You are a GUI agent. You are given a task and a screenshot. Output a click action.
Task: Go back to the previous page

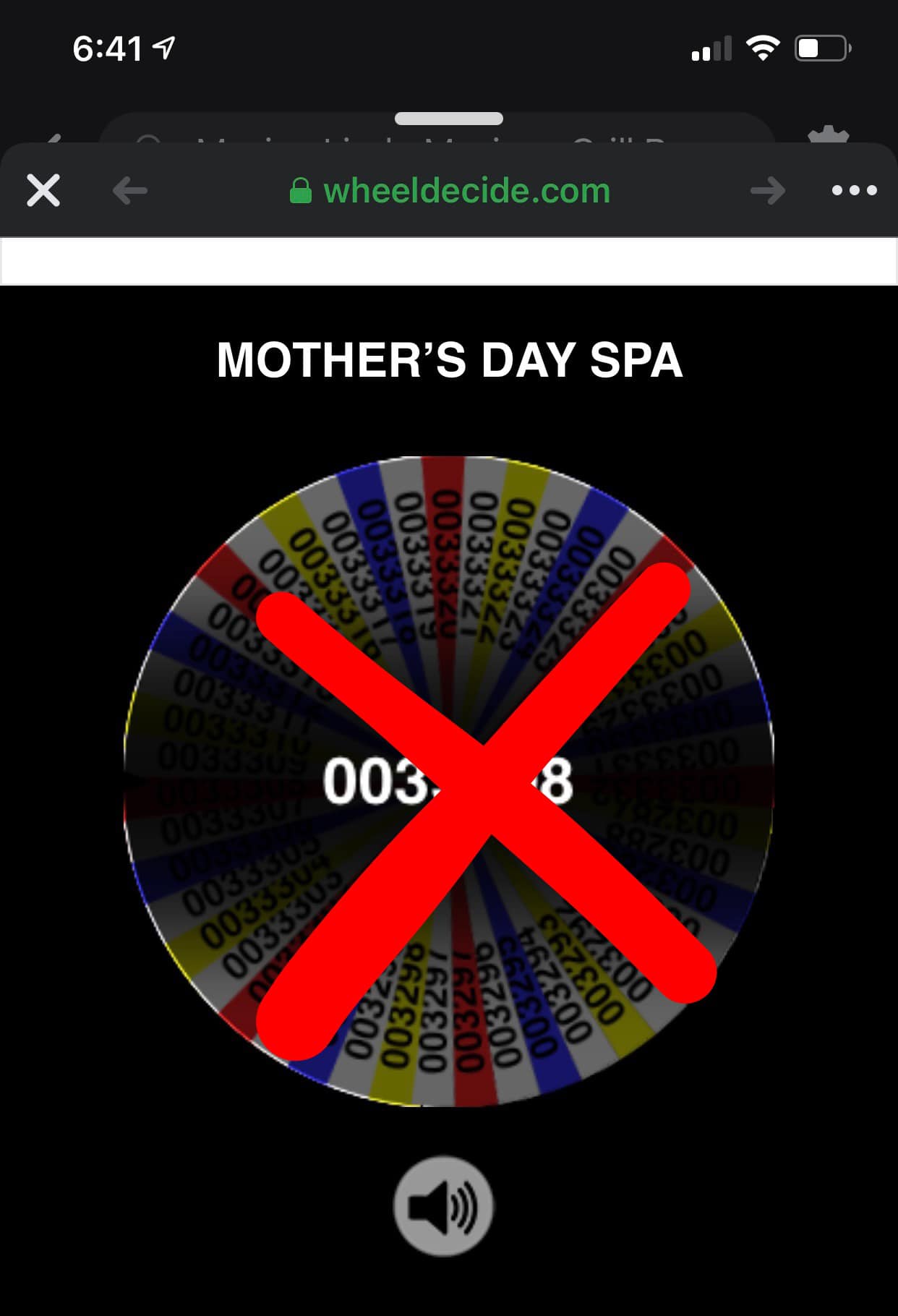pyautogui.click(x=130, y=191)
